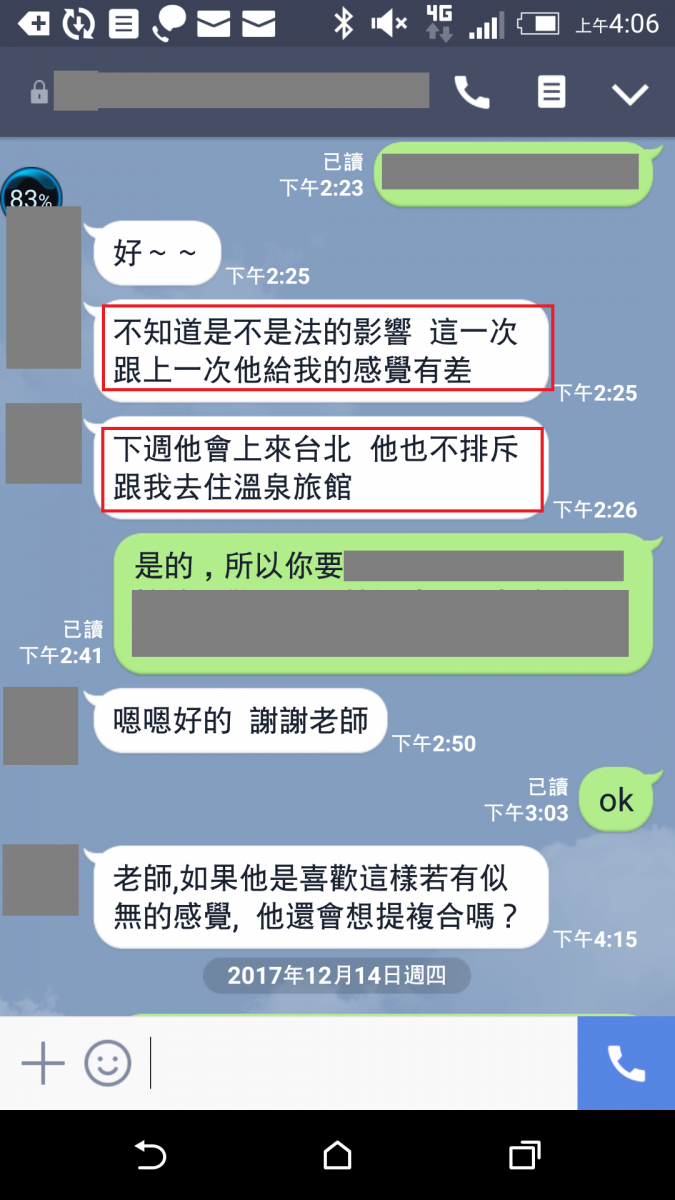The height and width of the screenshot is (1200, 675).
Task: Open the notes icon in the header
Action: pyautogui.click(x=551, y=93)
